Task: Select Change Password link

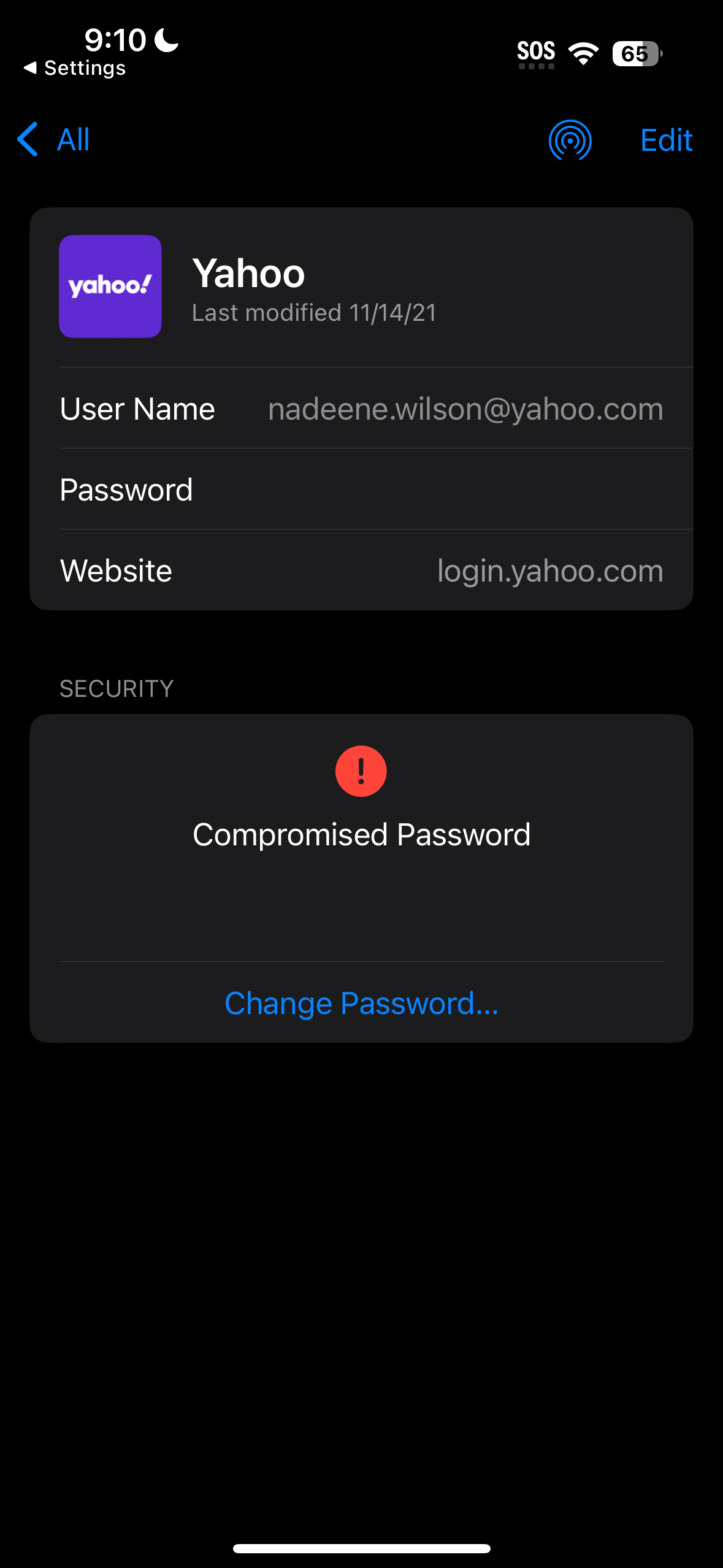Action: [x=362, y=1004]
